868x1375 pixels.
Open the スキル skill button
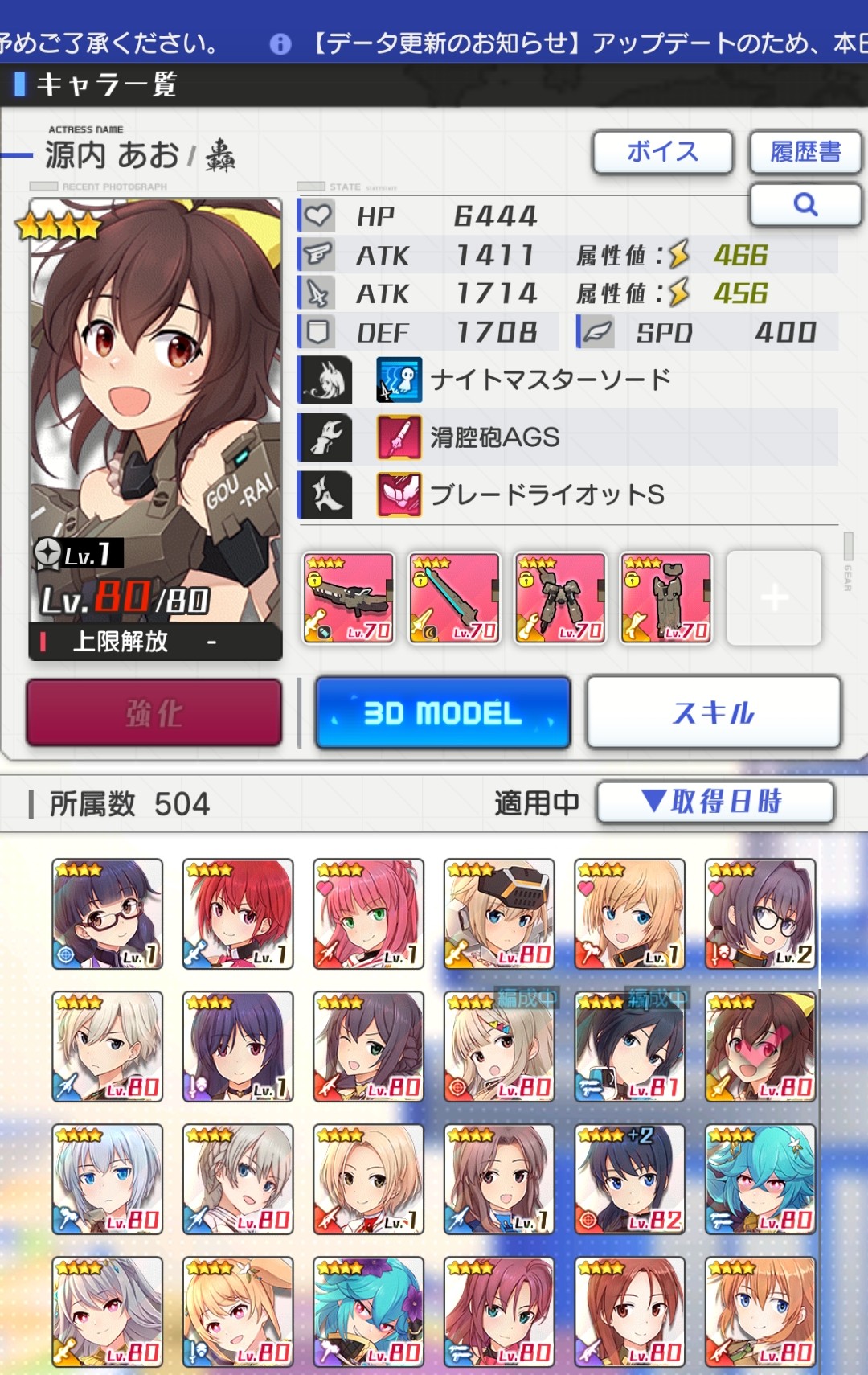click(714, 712)
